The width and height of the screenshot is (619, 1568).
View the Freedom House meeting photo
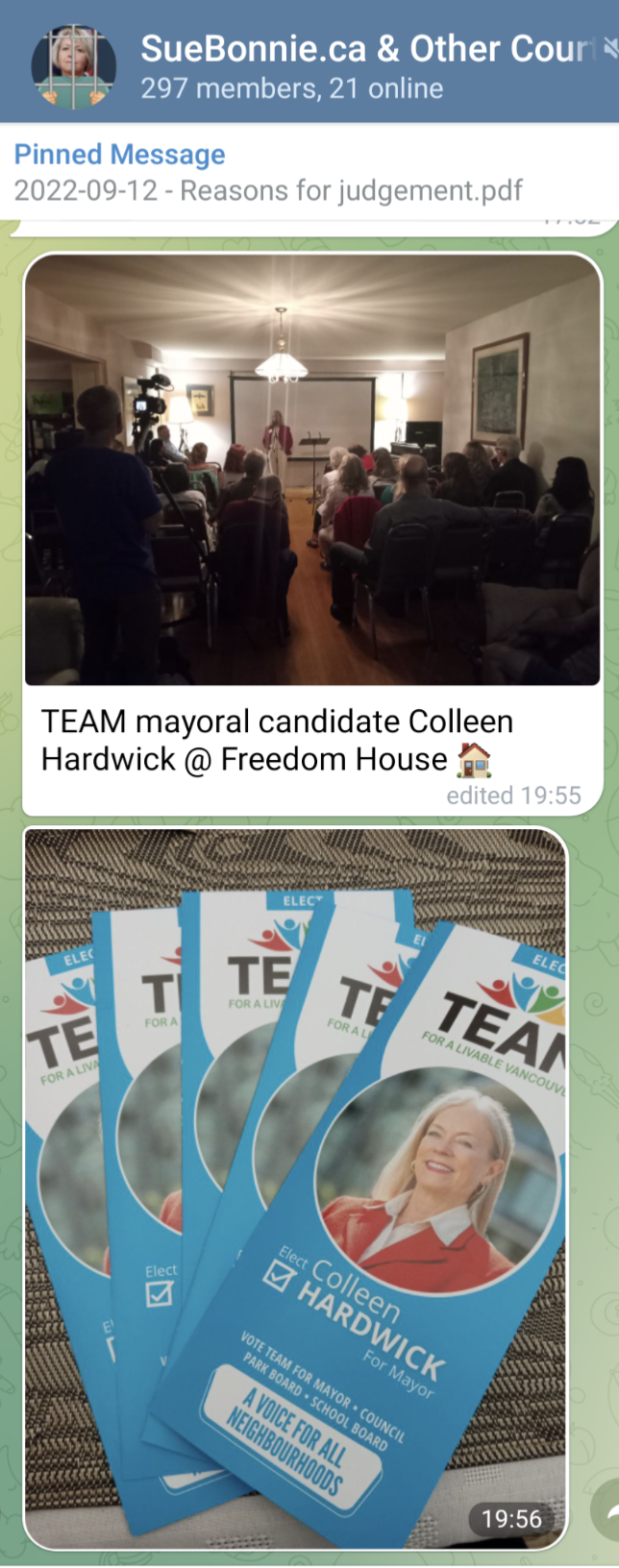[312, 469]
